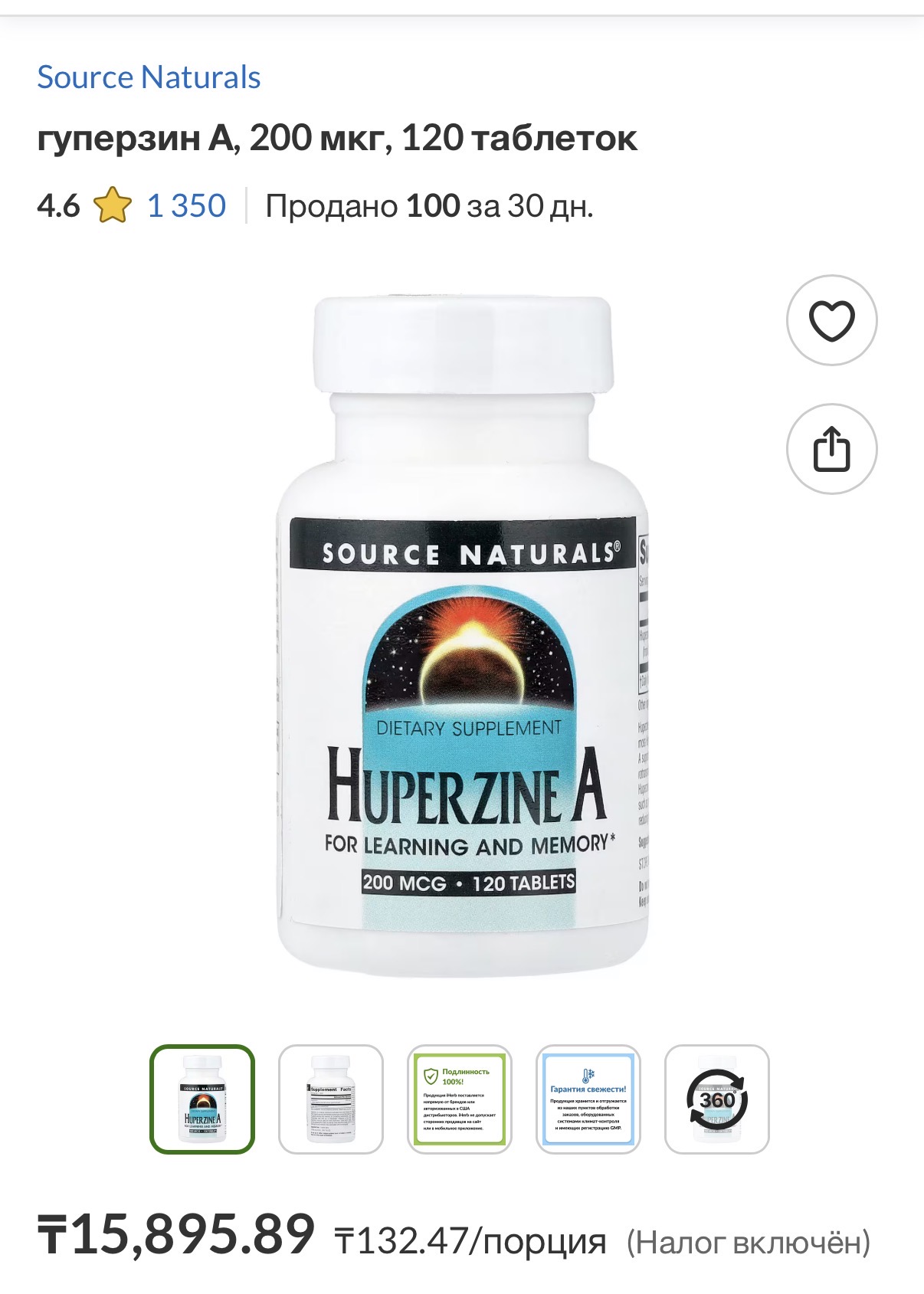Open the main Huperzine A product image
Screen dimensions: 924x1294
point(462,636)
